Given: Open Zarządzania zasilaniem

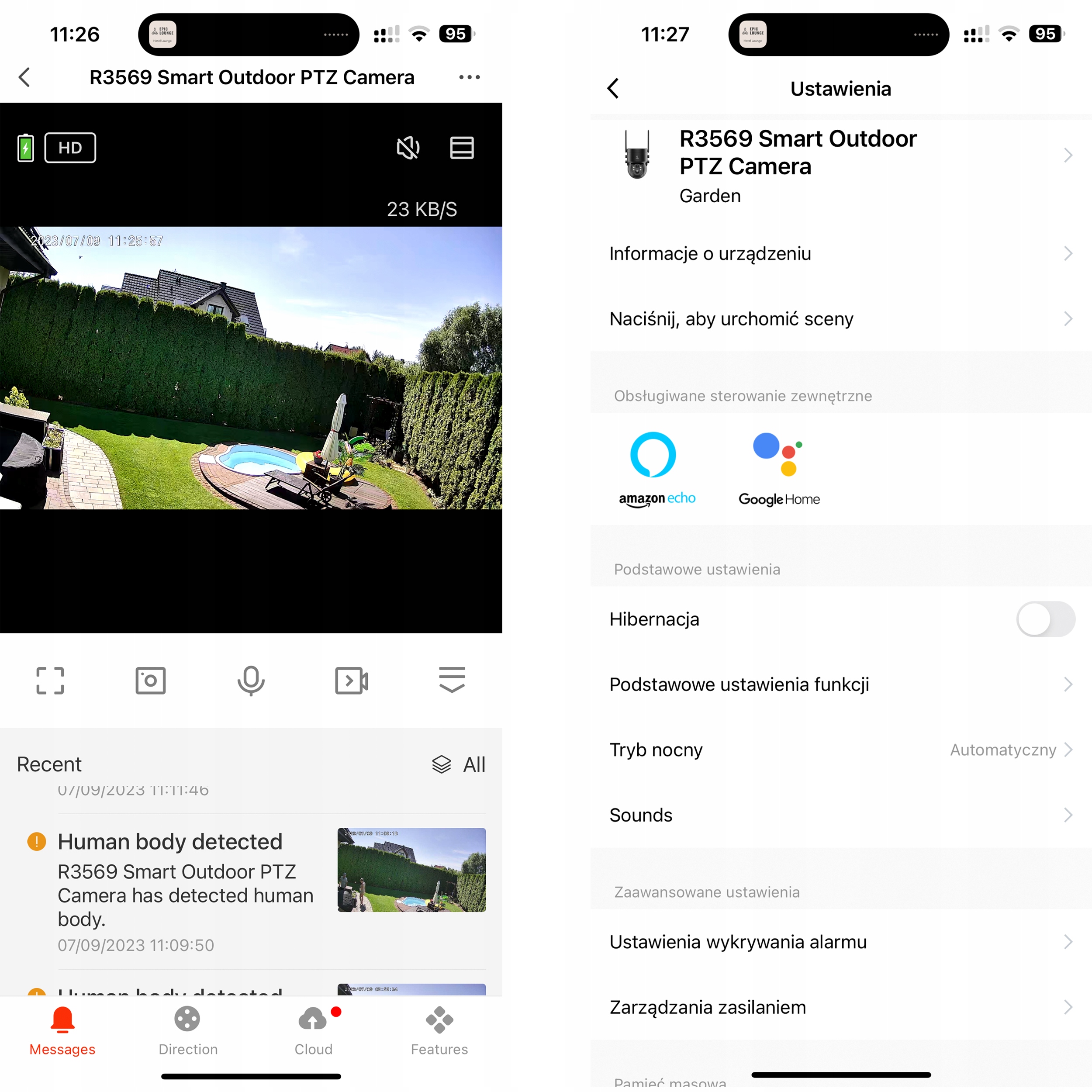Looking at the screenshot, I should pyautogui.click(x=840, y=1007).
